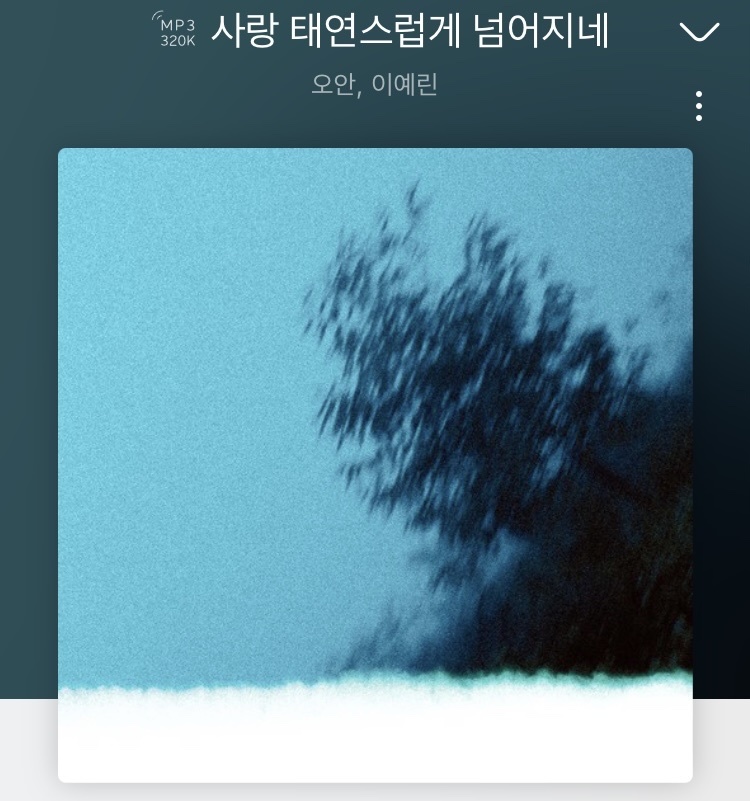Collapse the player with the down chevron
The height and width of the screenshot is (801, 750).
tap(699, 31)
